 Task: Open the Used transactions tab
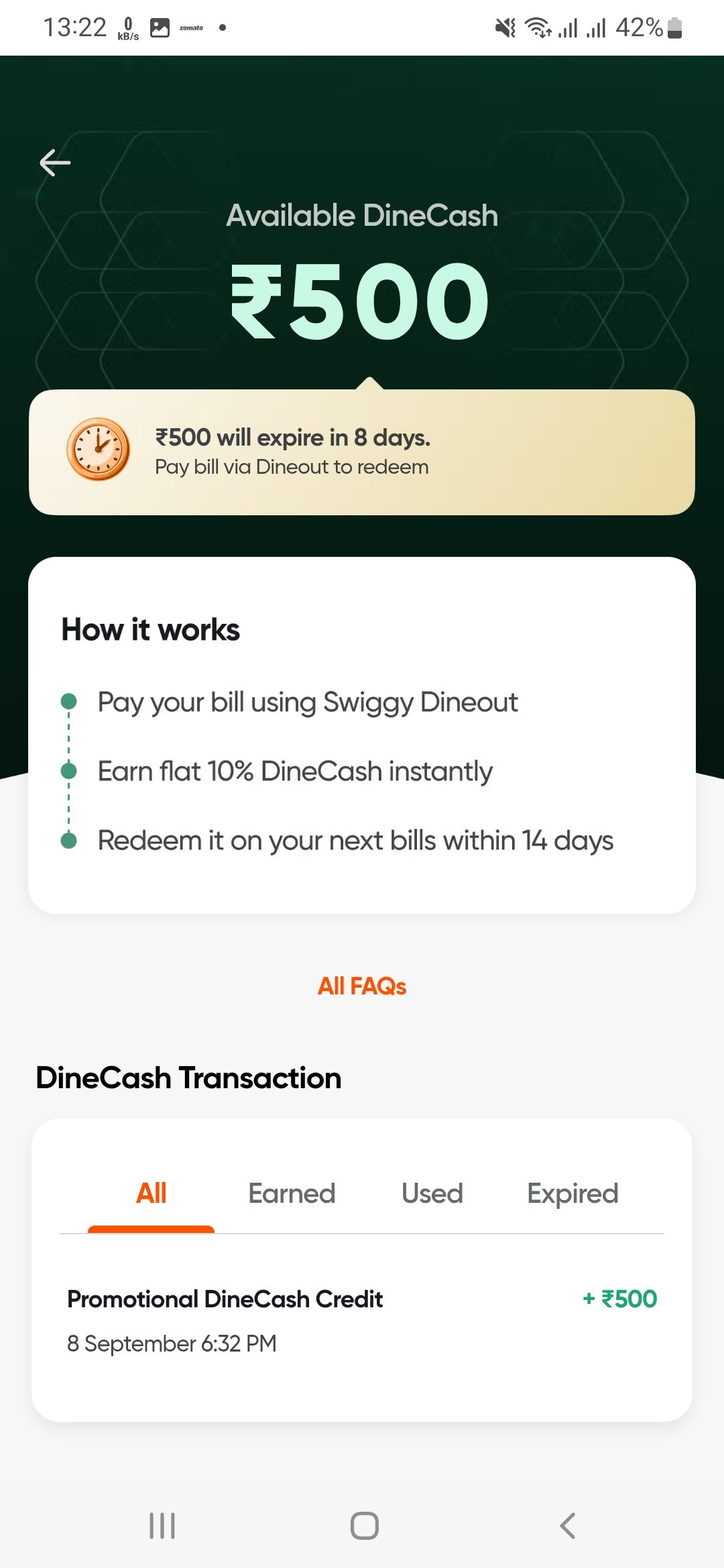point(432,1193)
